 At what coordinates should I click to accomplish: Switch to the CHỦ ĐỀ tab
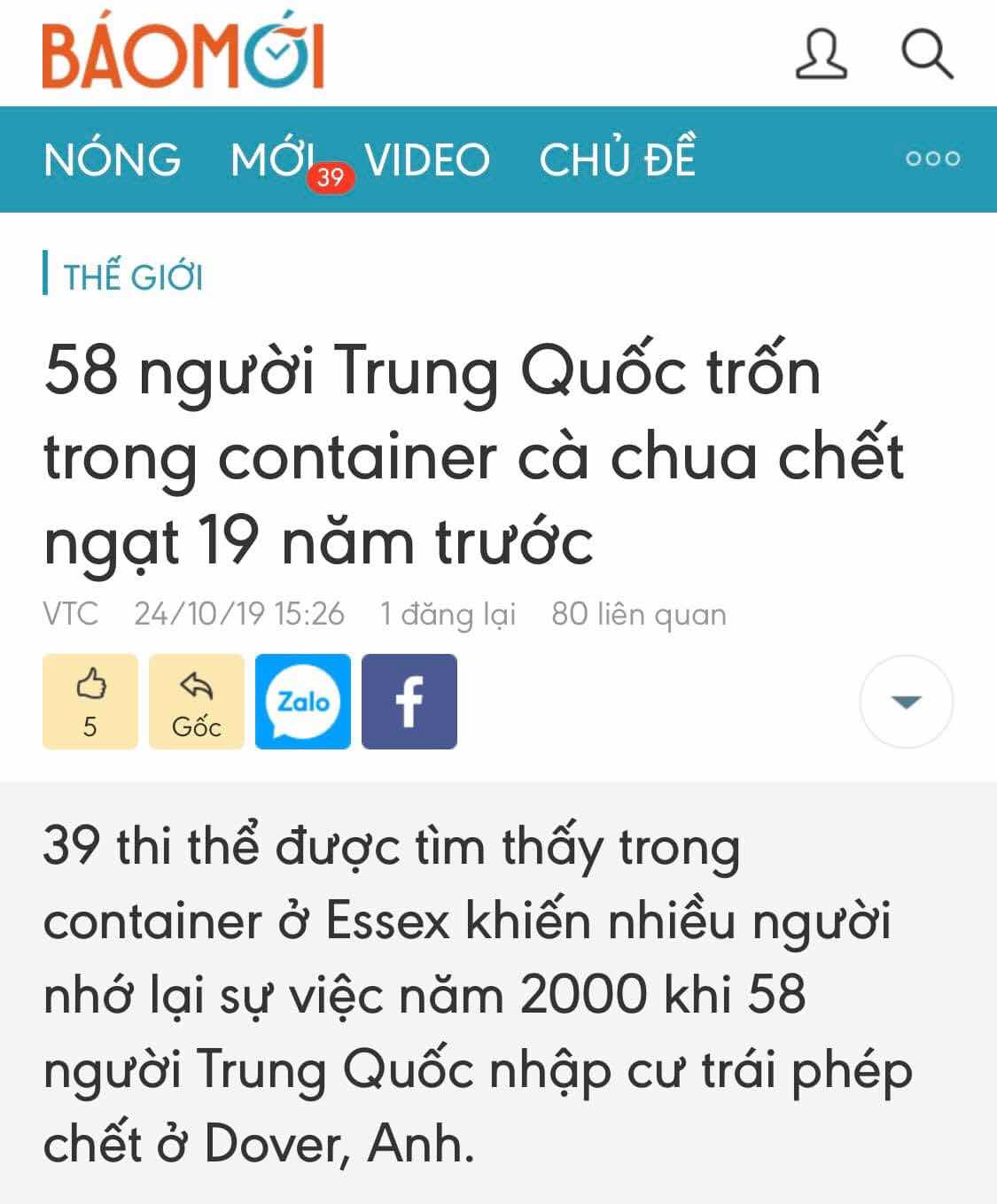[x=617, y=160]
